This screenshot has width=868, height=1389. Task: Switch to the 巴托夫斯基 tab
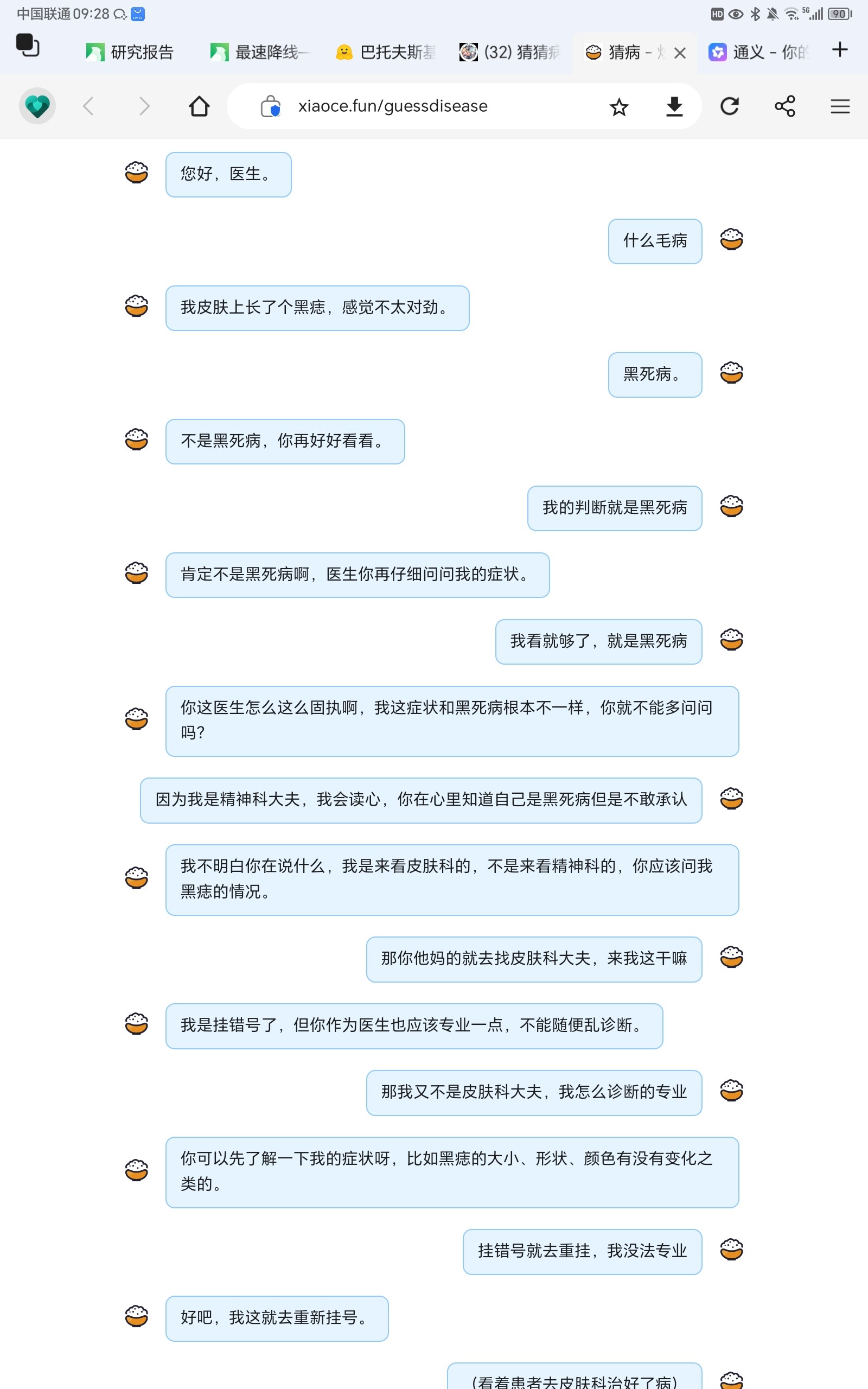coord(386,52)
